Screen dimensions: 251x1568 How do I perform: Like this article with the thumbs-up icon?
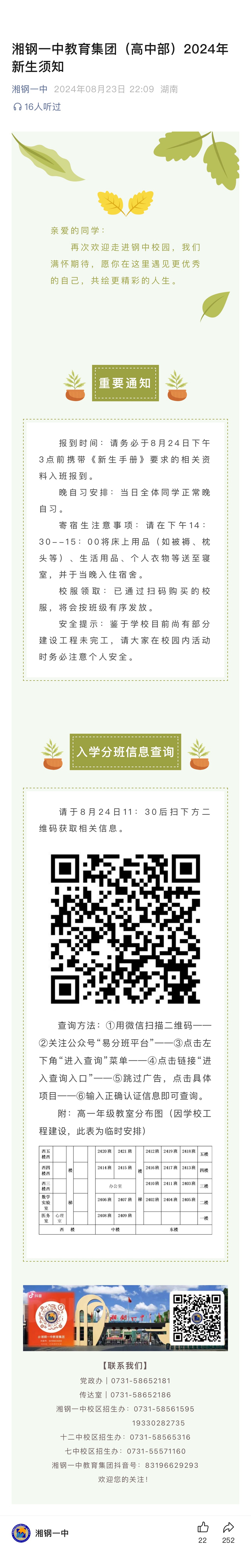click(x=203, y=1527)
